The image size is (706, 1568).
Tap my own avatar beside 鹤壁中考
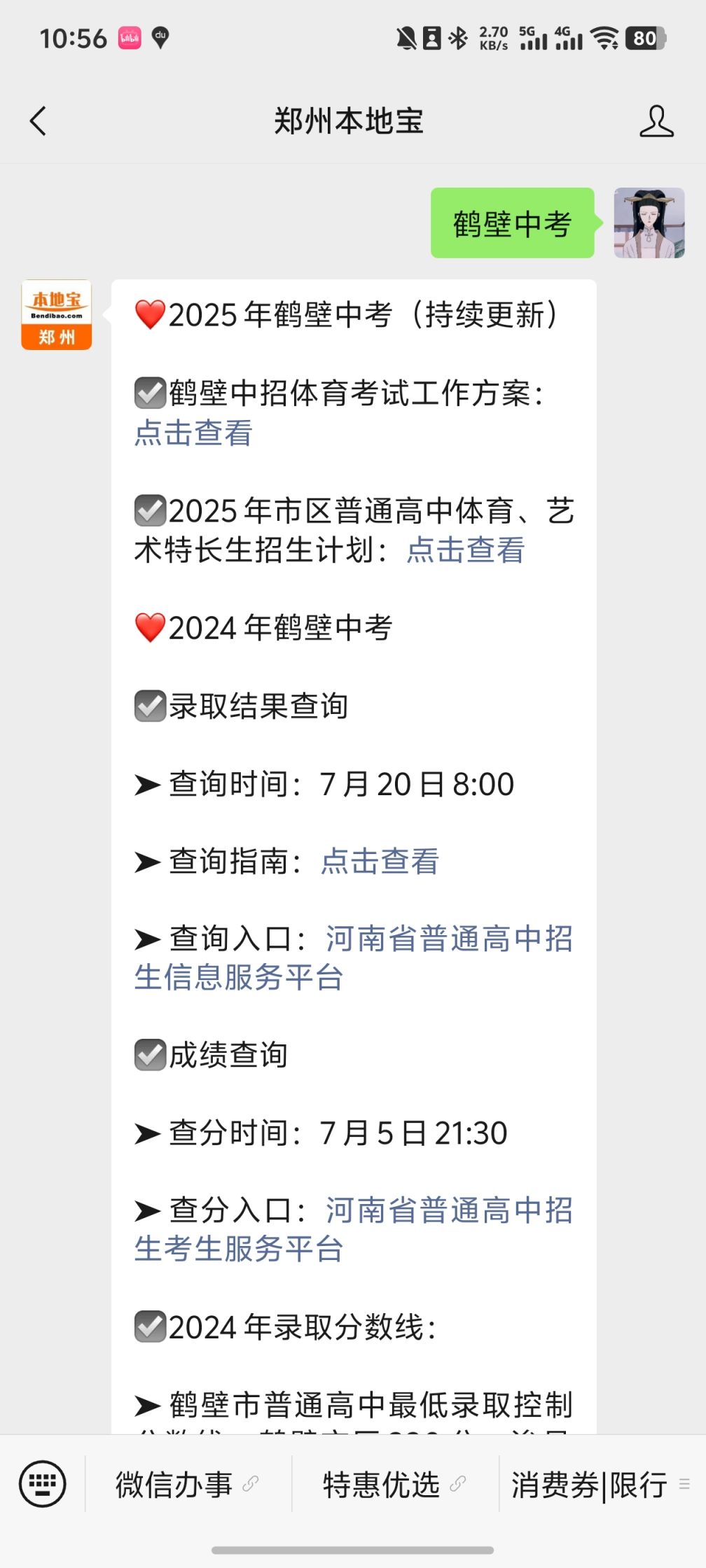649,223
